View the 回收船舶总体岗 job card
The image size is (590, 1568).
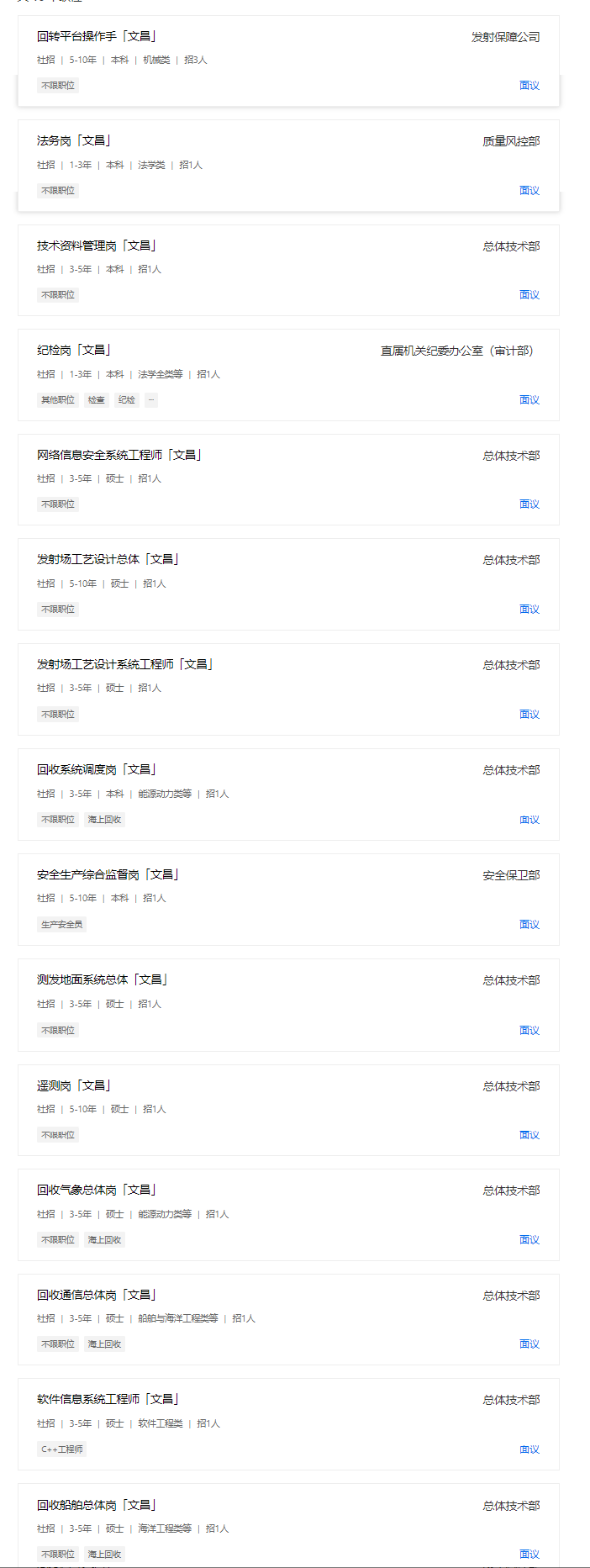point(97,1505)
